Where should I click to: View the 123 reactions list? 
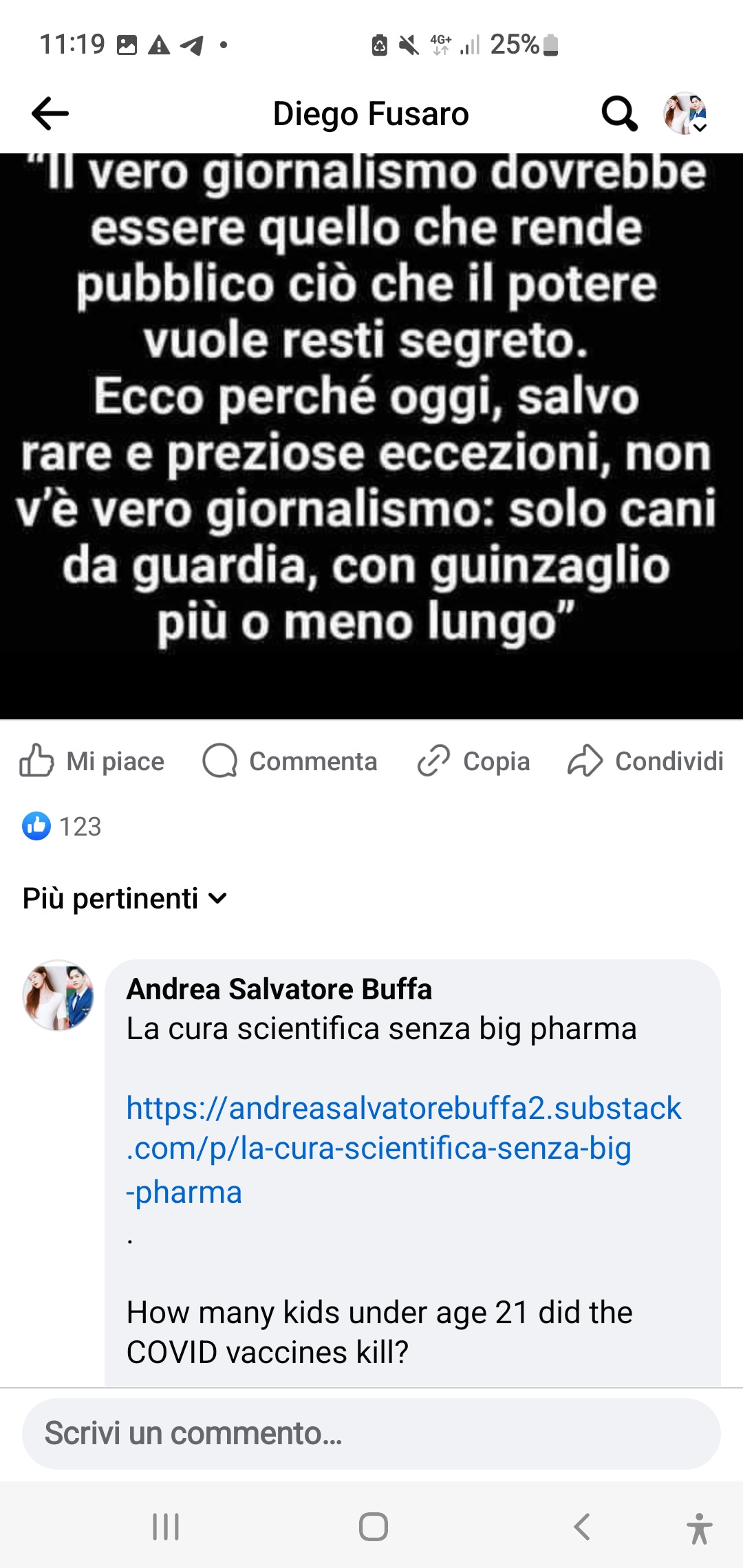(62, 826)
